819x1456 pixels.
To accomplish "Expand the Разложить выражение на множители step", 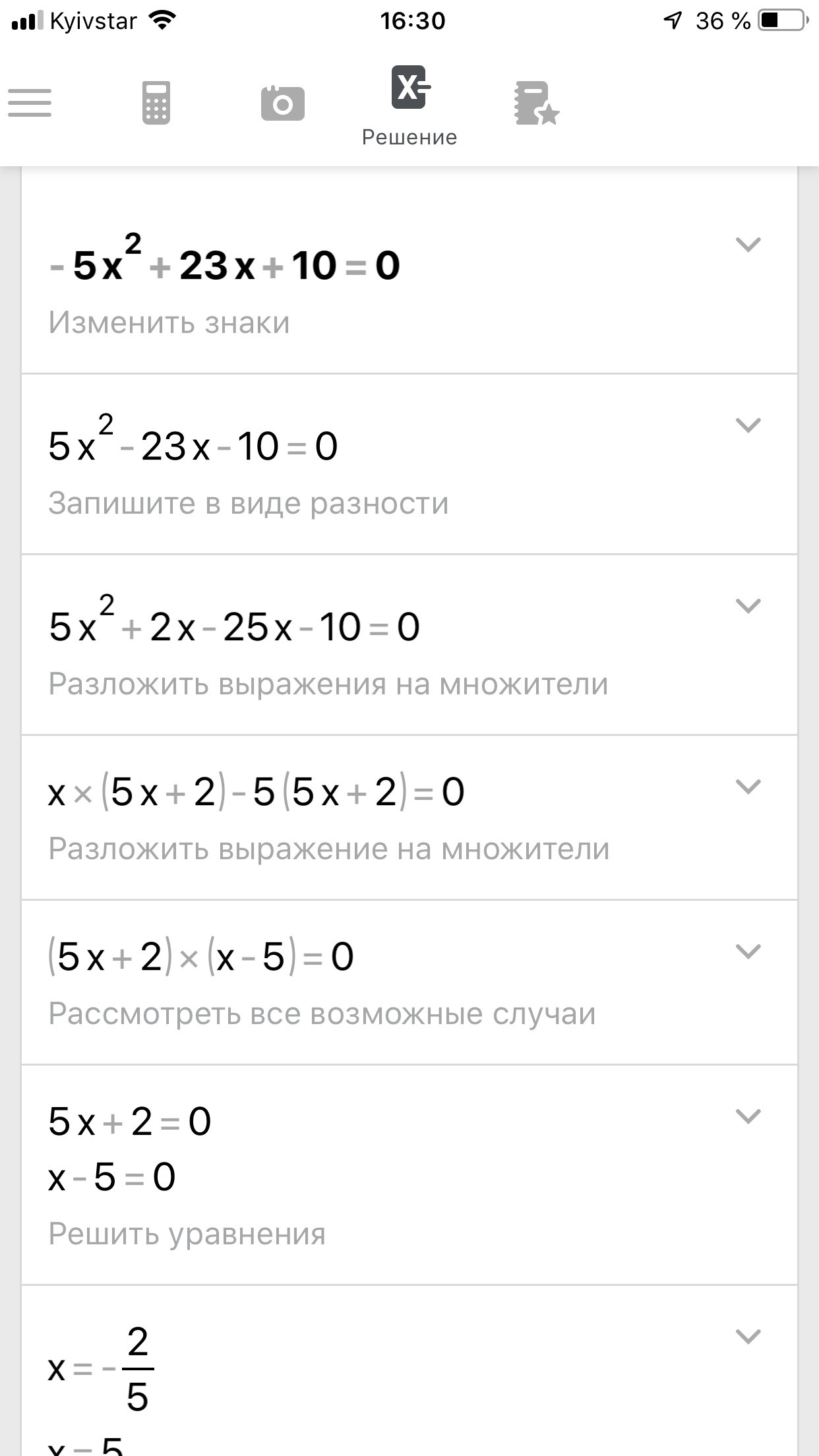I will click(x=748, y=787).
